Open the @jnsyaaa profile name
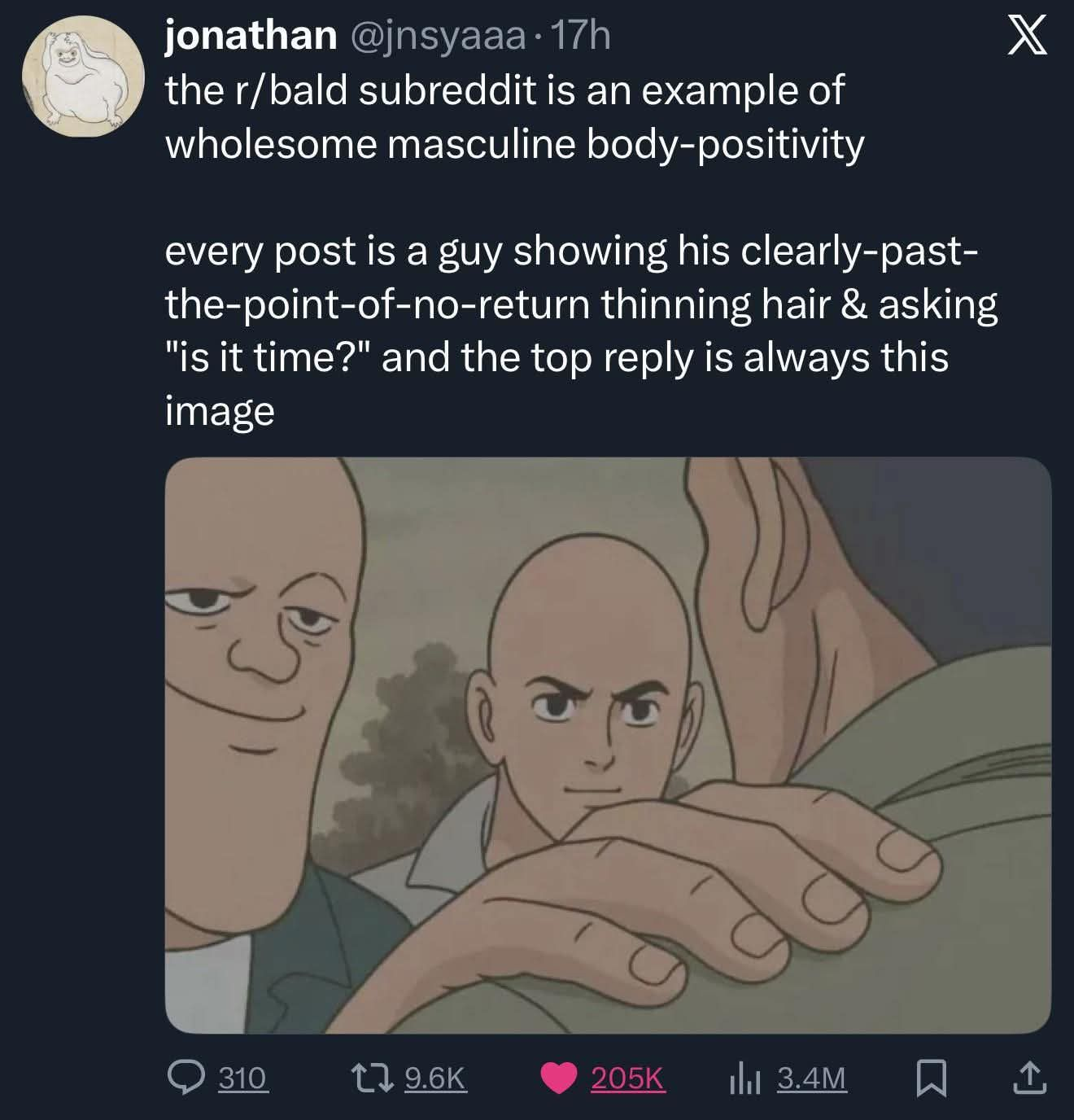Viewport: 1074px width, 1120px height. (x=439, y=37)
